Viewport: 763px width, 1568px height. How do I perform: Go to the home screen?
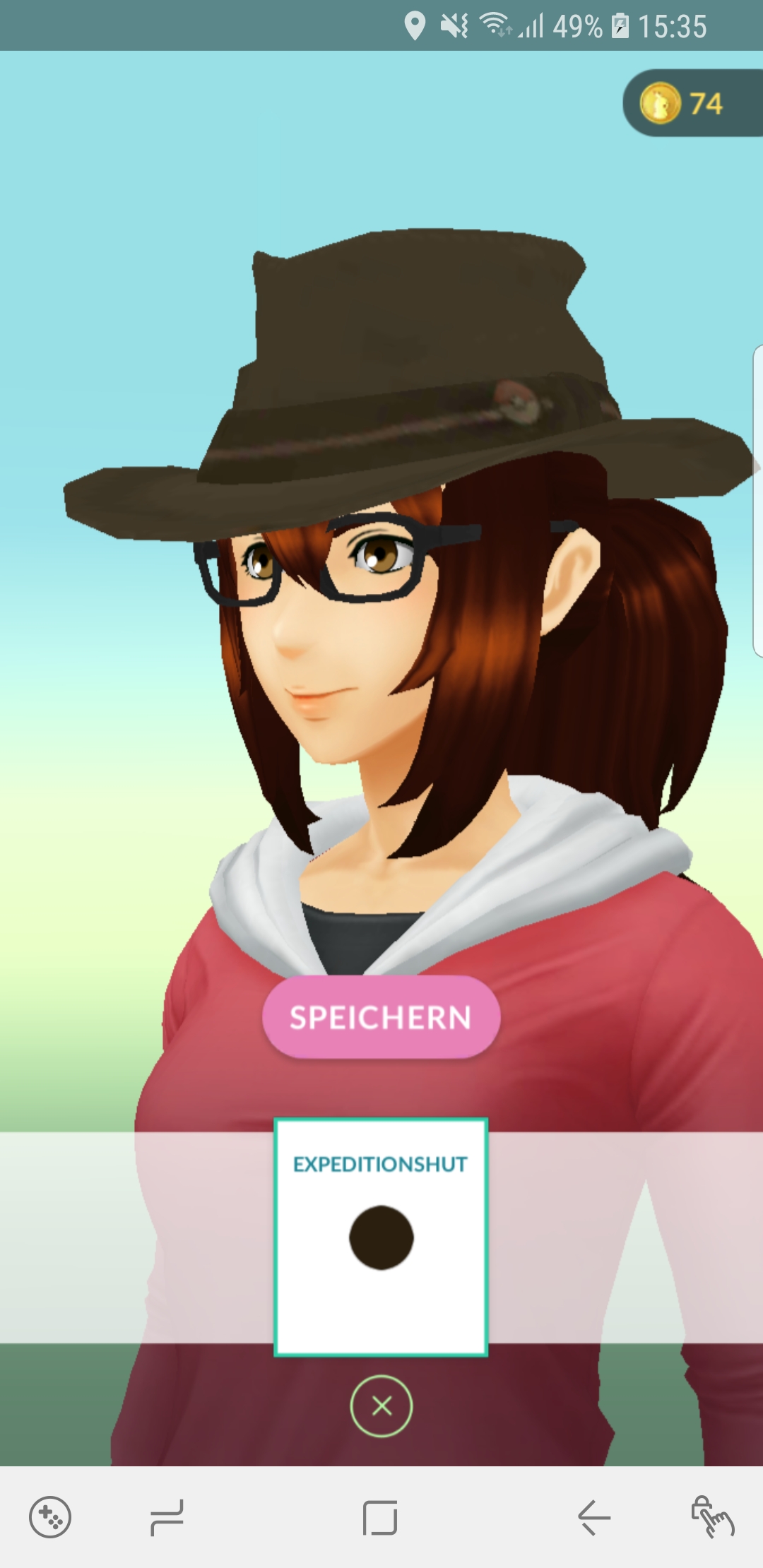click(380, 1517)
